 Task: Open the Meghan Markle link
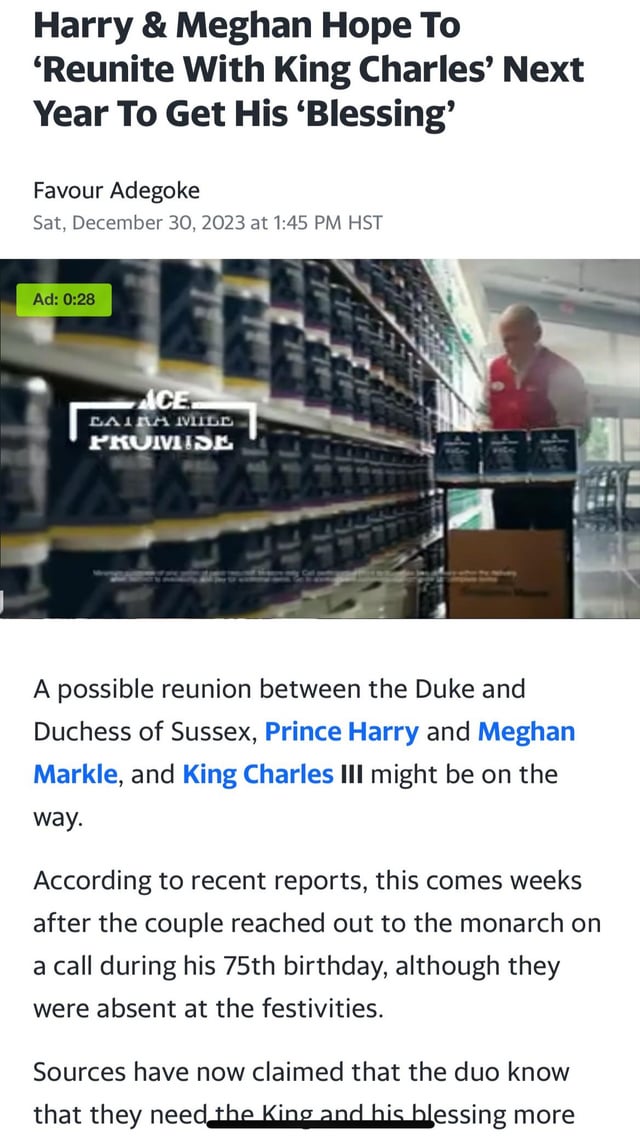526,731
